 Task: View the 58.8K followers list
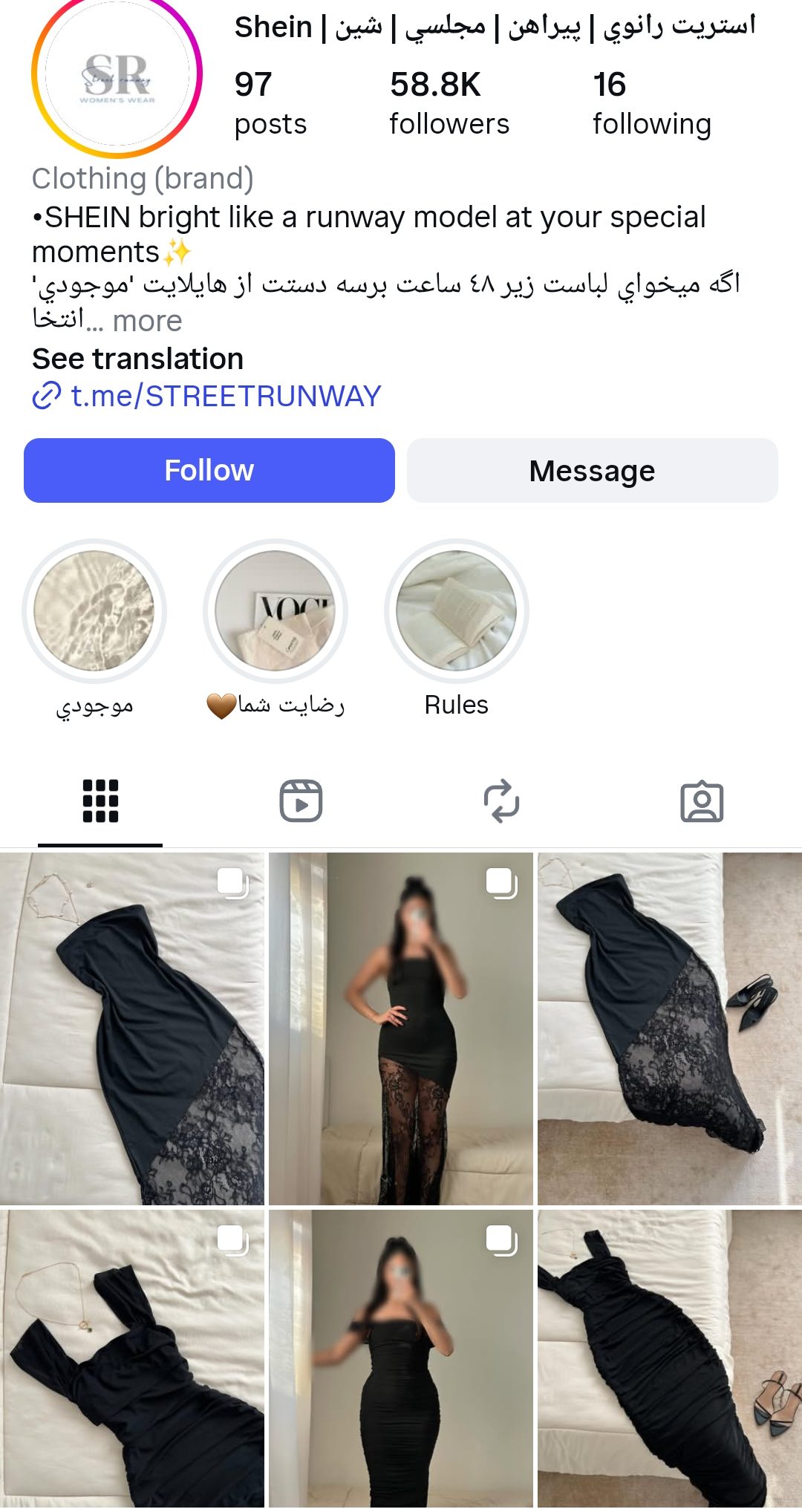[x=449, y=102]
